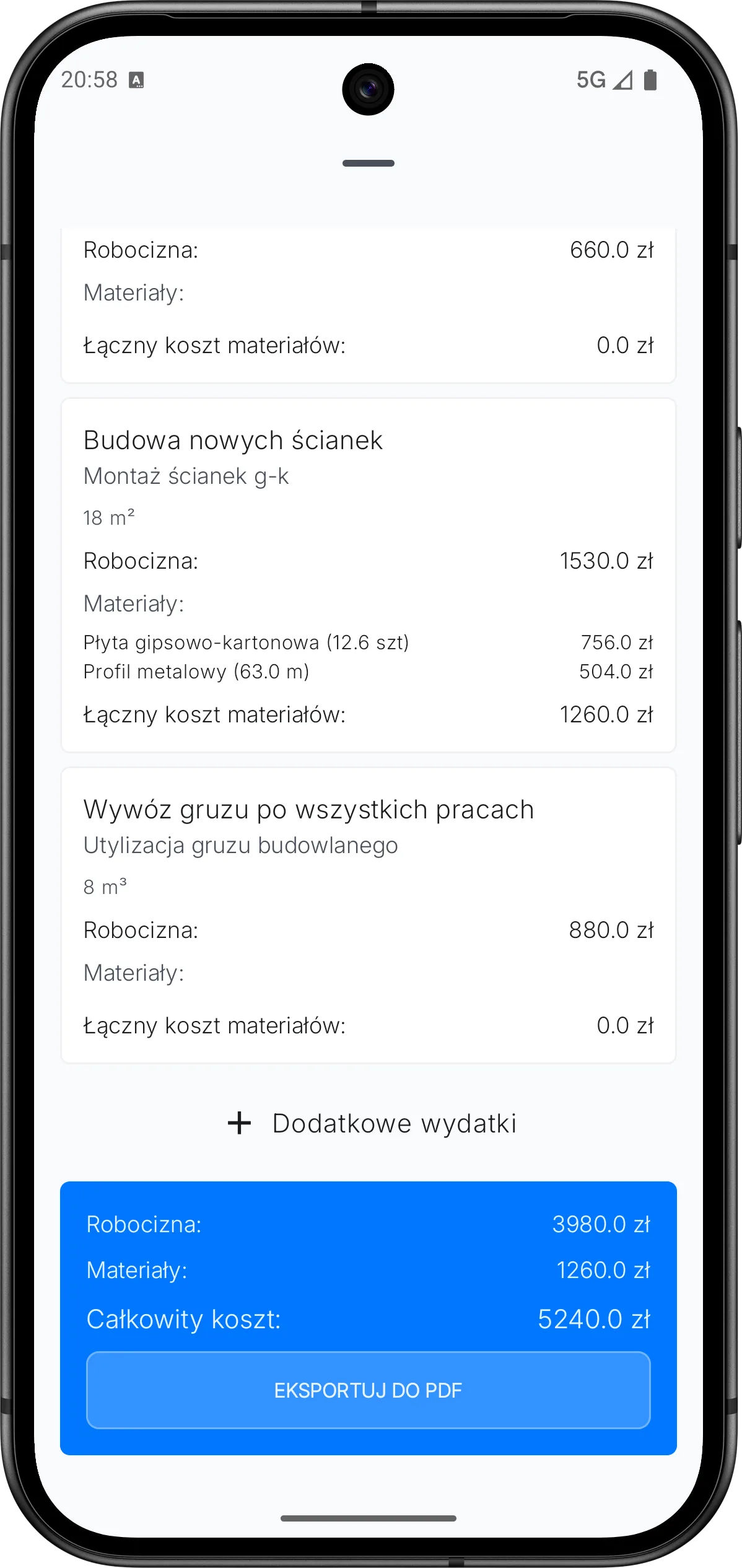742x1568 pixels.
Task: Tap the 5G network indicator icon
Action: [x=591, y=81]
